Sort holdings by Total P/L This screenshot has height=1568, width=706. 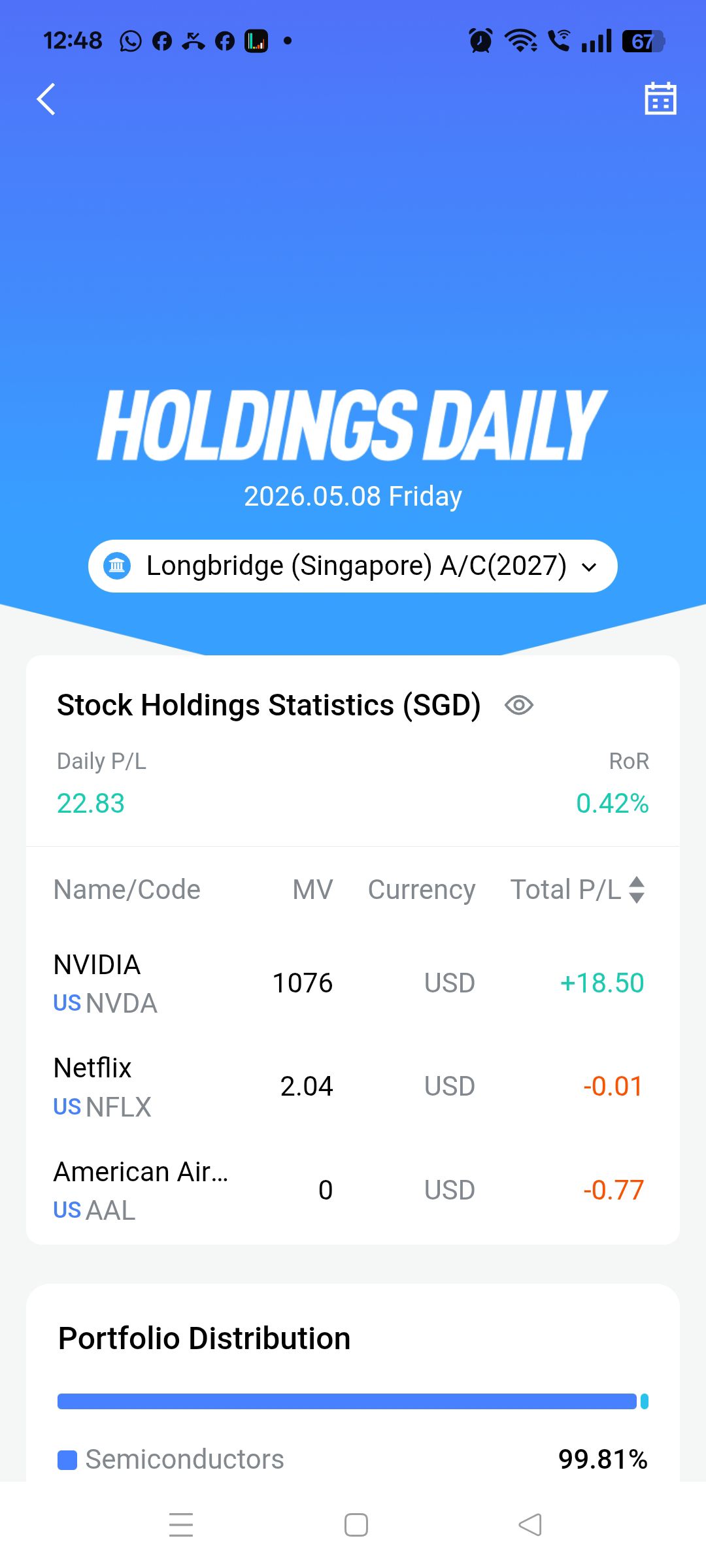pyautogui.click(x=577, y=890)
